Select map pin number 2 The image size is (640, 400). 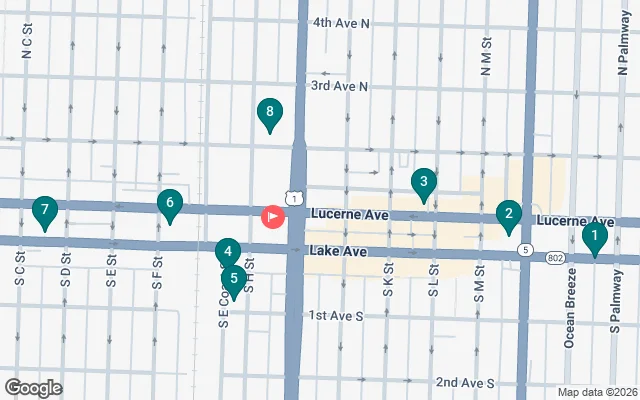point(509,213)
